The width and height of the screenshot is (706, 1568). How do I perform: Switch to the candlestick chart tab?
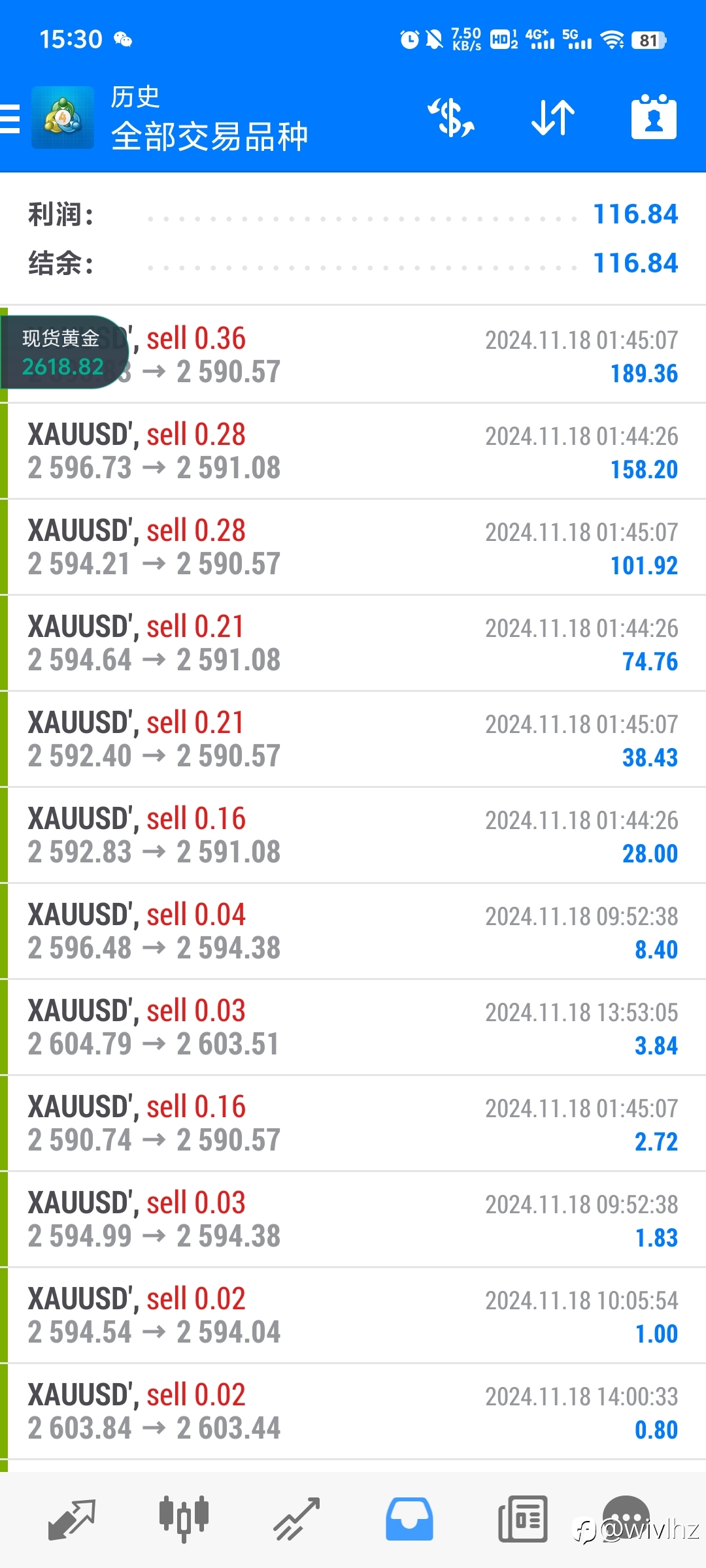(184, 1519)
